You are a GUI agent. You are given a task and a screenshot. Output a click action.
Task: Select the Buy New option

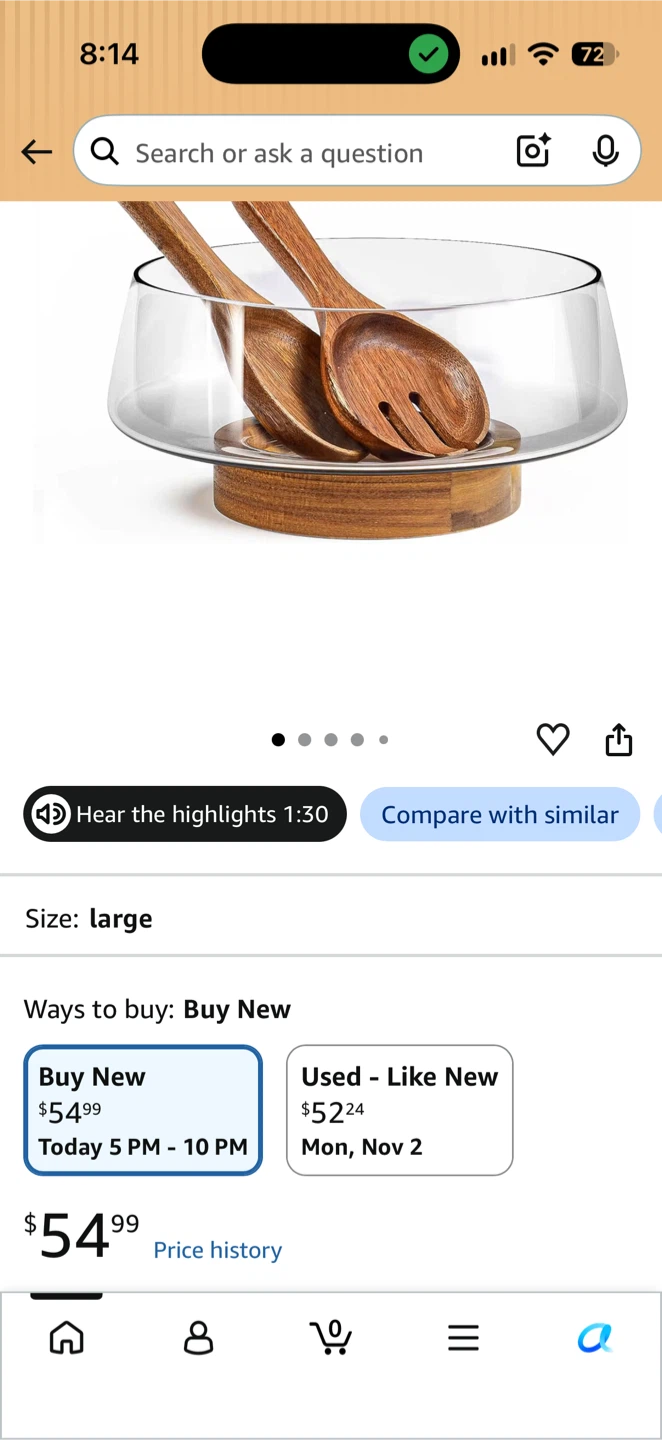tap(143, 1110)
